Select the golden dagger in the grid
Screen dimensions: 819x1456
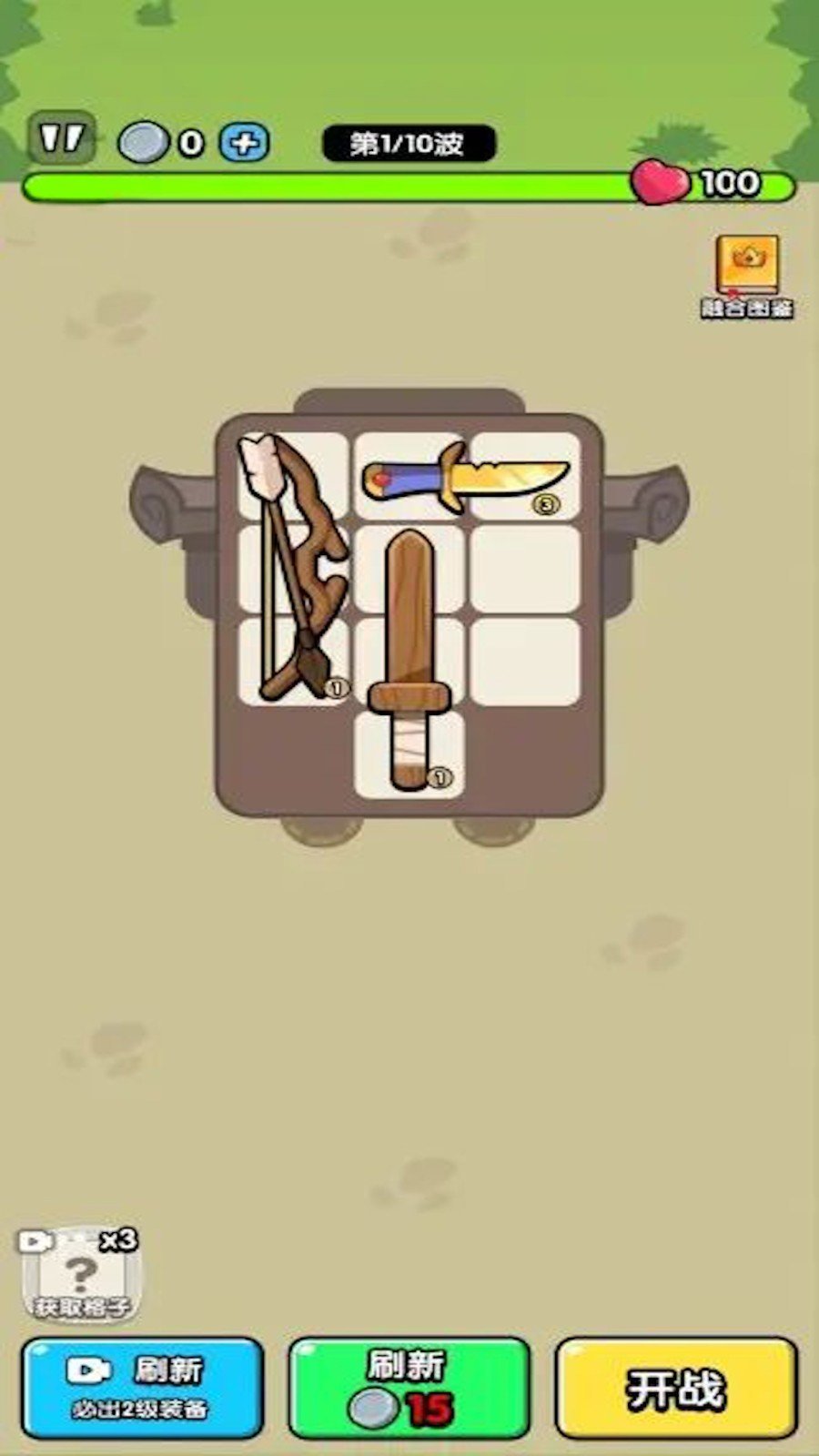466,477
